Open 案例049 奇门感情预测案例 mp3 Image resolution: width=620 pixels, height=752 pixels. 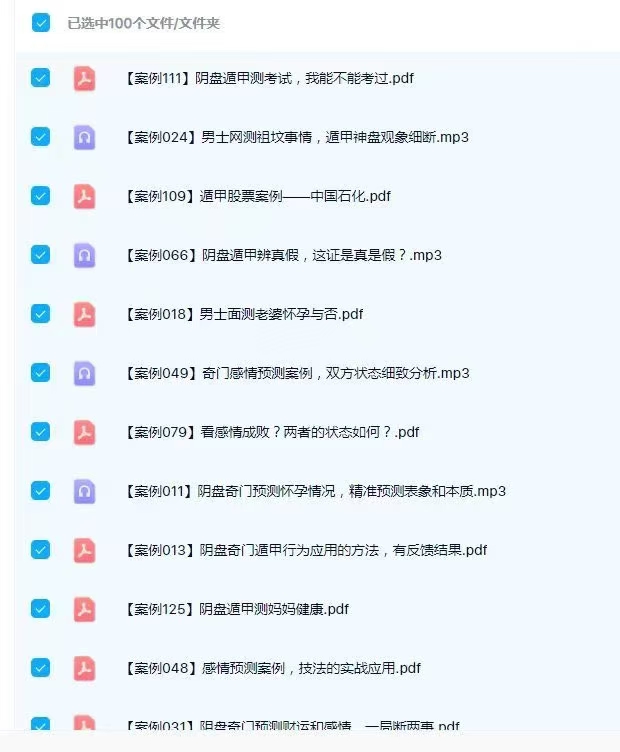pos(297,373)
